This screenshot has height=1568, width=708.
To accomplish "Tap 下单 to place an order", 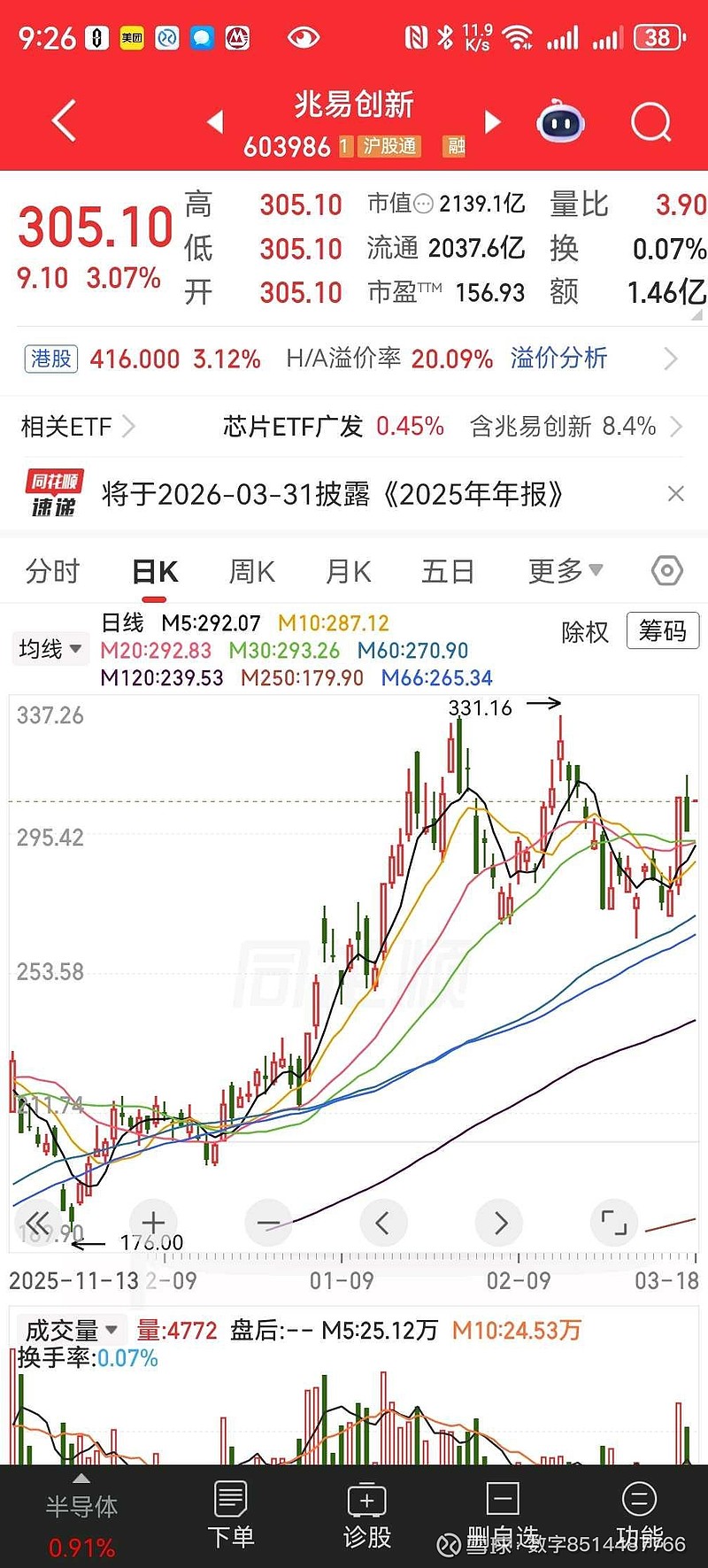I will click(x=231, y=1514).
